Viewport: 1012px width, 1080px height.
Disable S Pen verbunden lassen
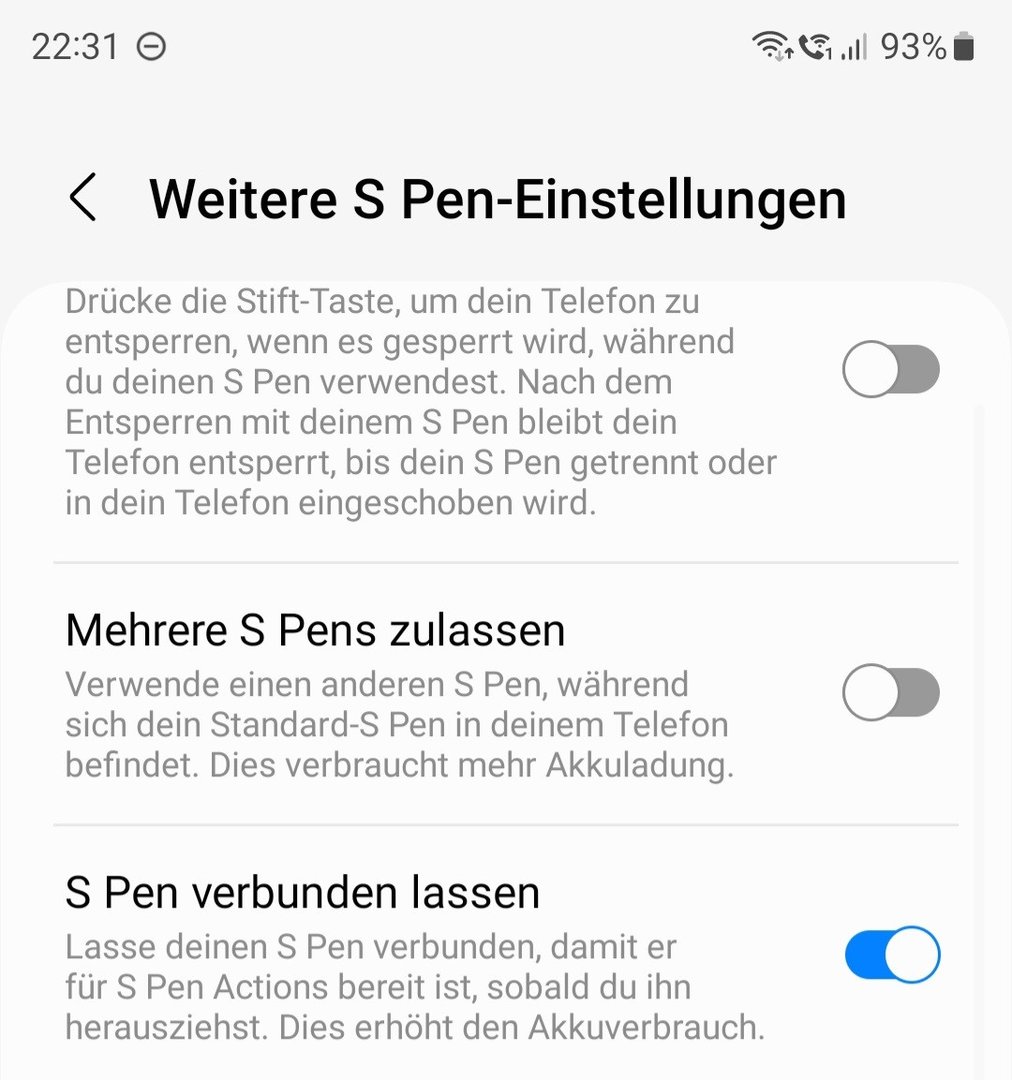(x=892, y=955)
